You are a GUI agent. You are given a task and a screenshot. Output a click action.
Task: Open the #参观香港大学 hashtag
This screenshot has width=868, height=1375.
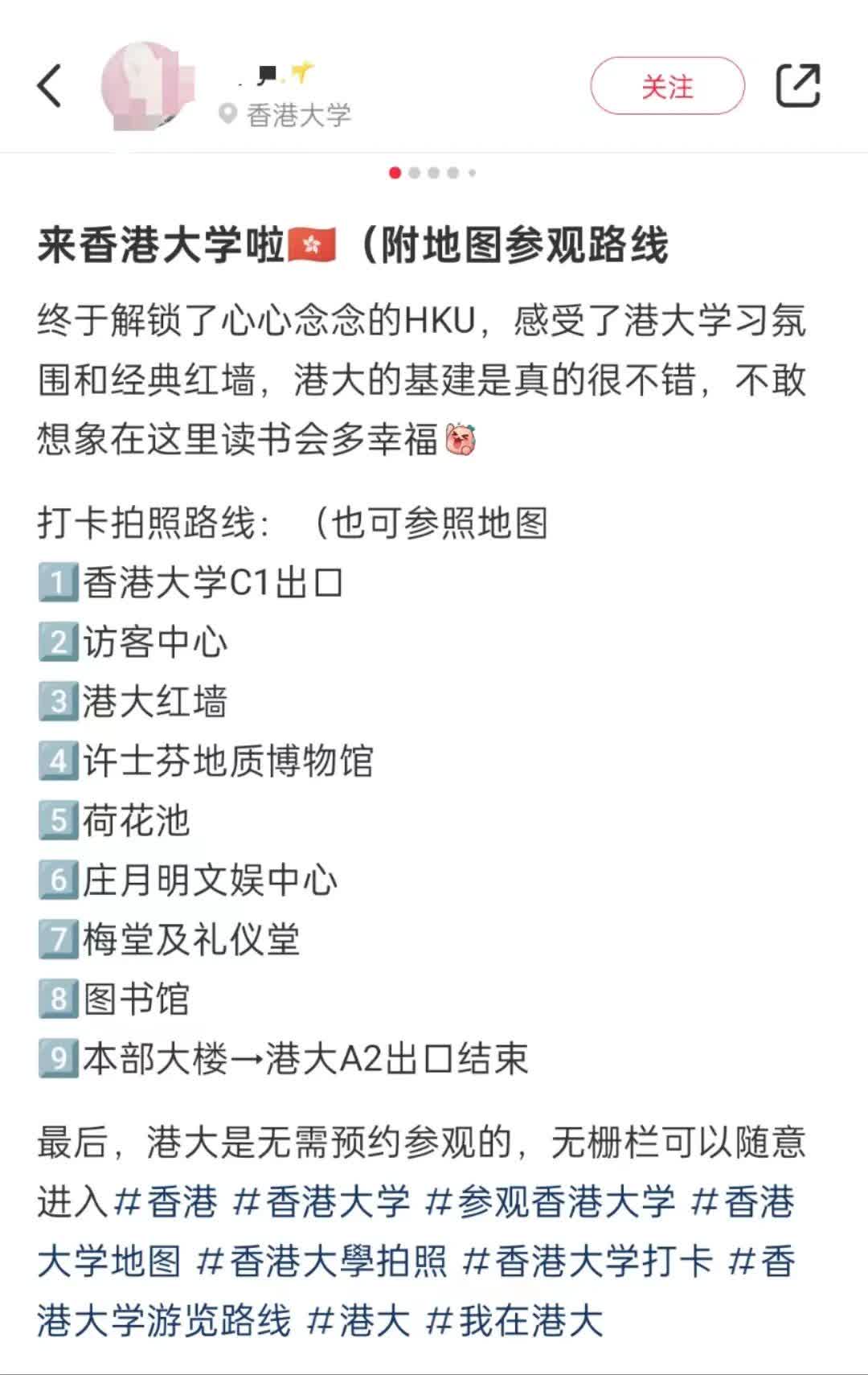point(550,1201)
